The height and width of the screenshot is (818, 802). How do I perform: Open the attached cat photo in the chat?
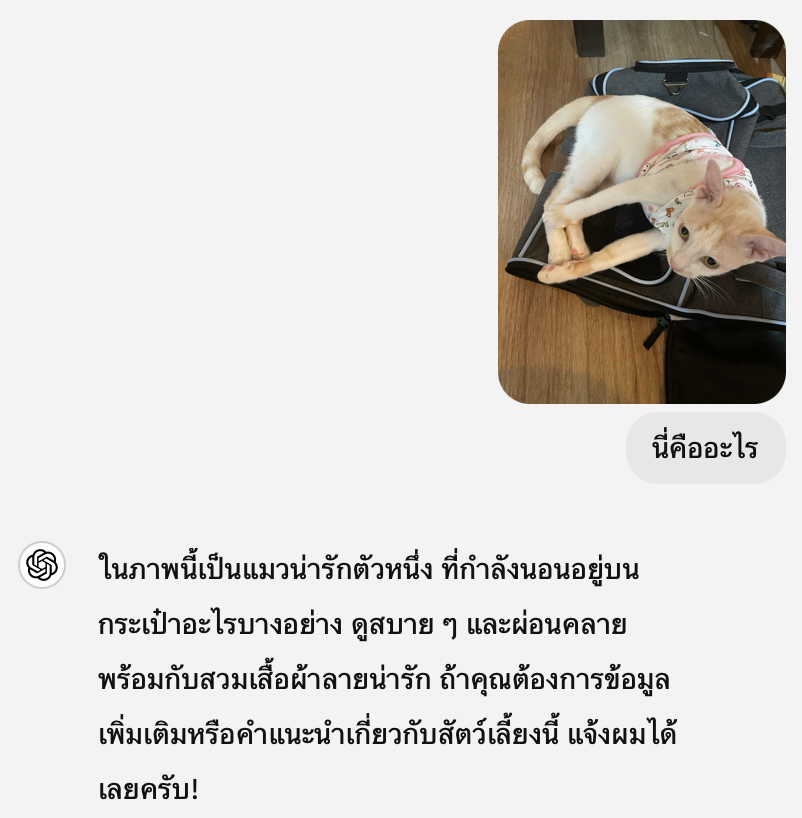click(x=641, y=212)
